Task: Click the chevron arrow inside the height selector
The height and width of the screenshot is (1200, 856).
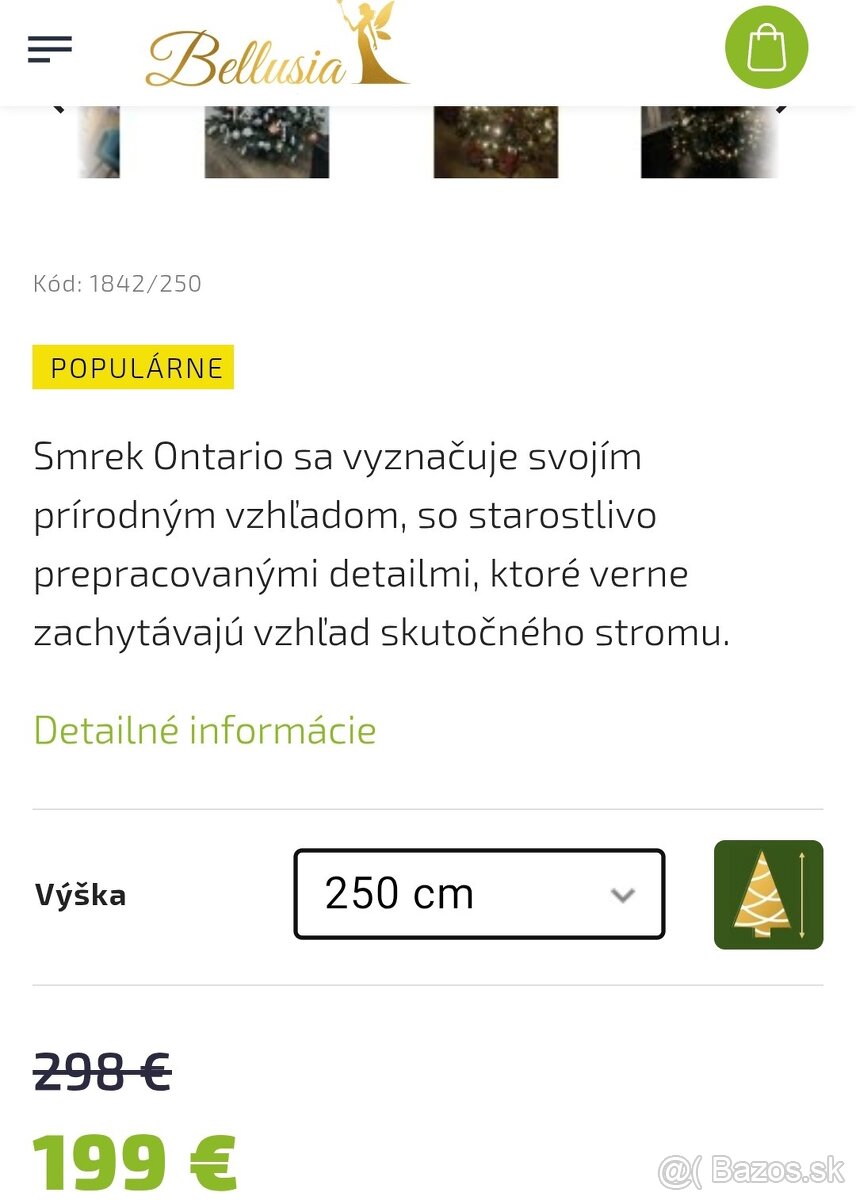Action: (x=622, y=894)
